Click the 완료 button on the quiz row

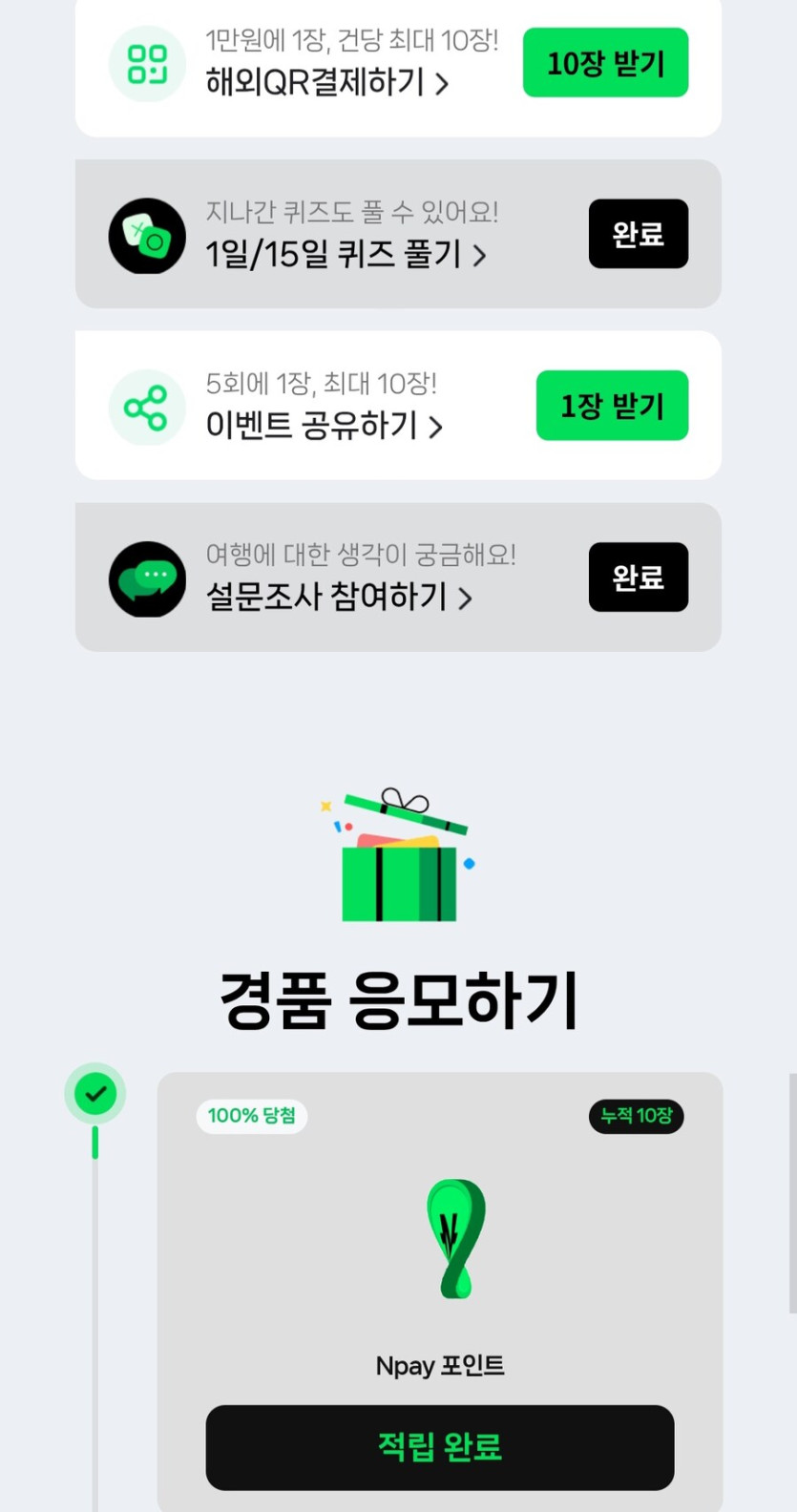(x=638, y=234)
